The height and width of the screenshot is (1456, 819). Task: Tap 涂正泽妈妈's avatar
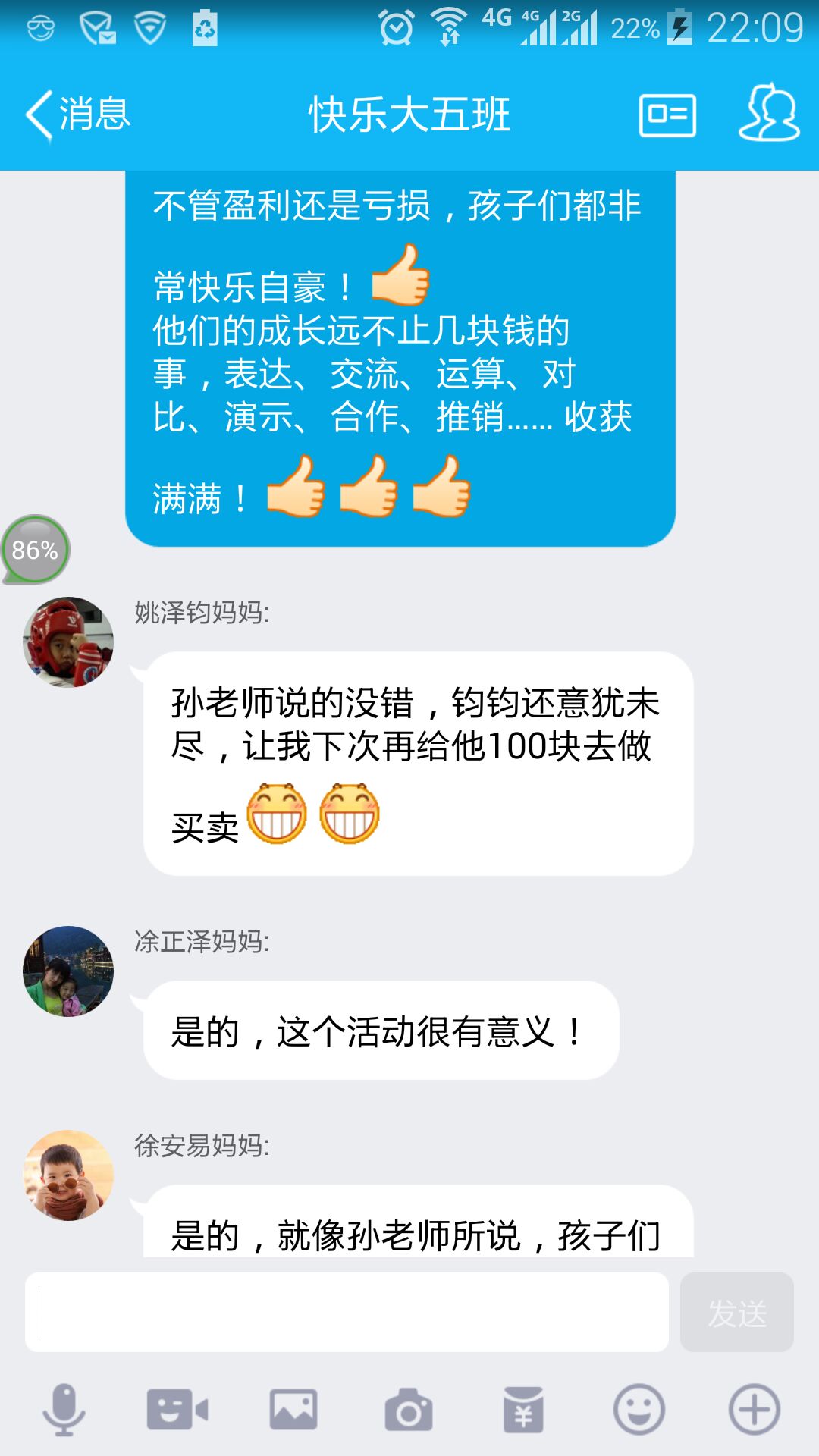tap(68, 971)
